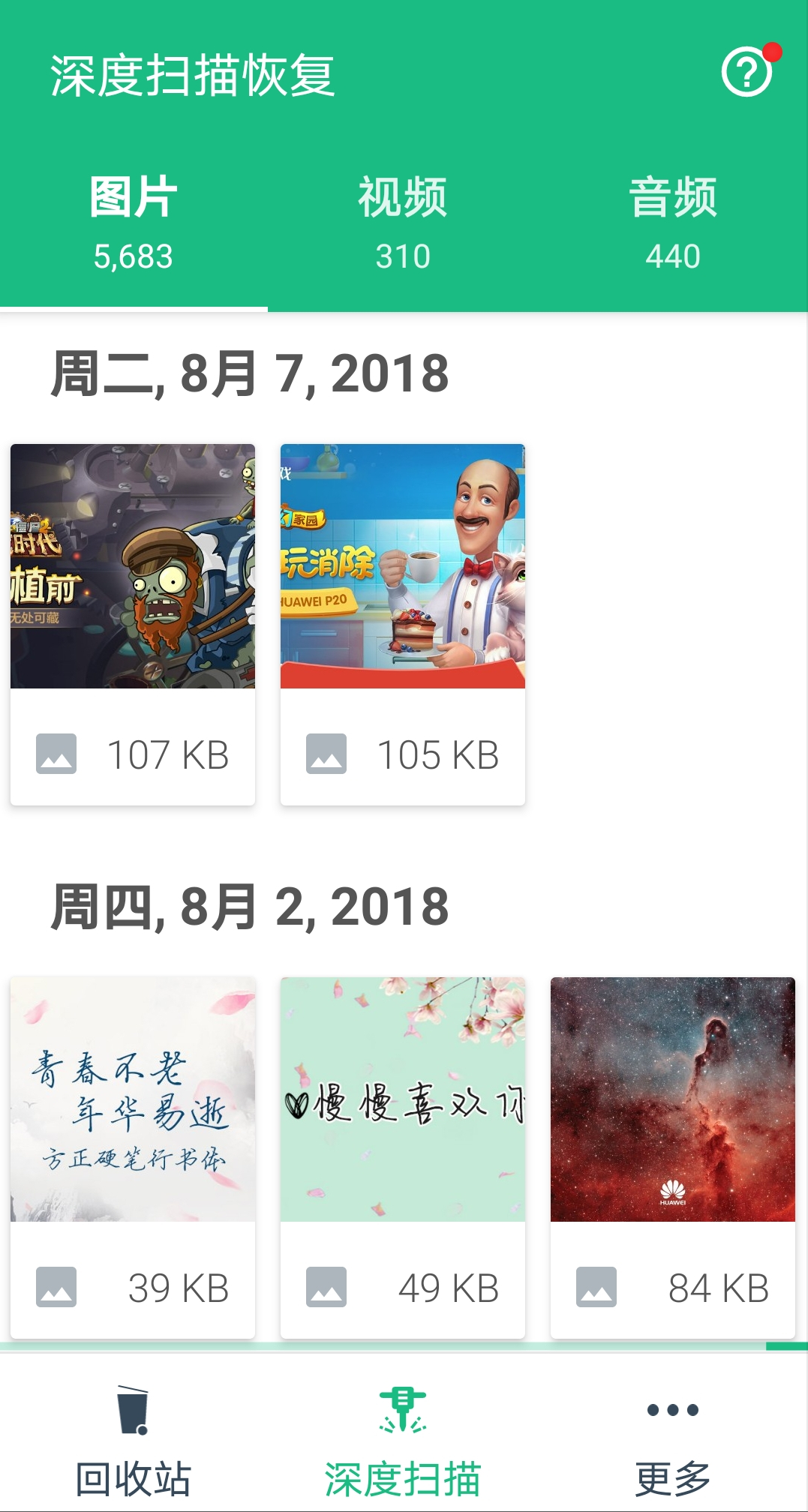This screenshot has width=808, height=1512.
Task: Switch to the 视频 tab
Action: (403, 223)
